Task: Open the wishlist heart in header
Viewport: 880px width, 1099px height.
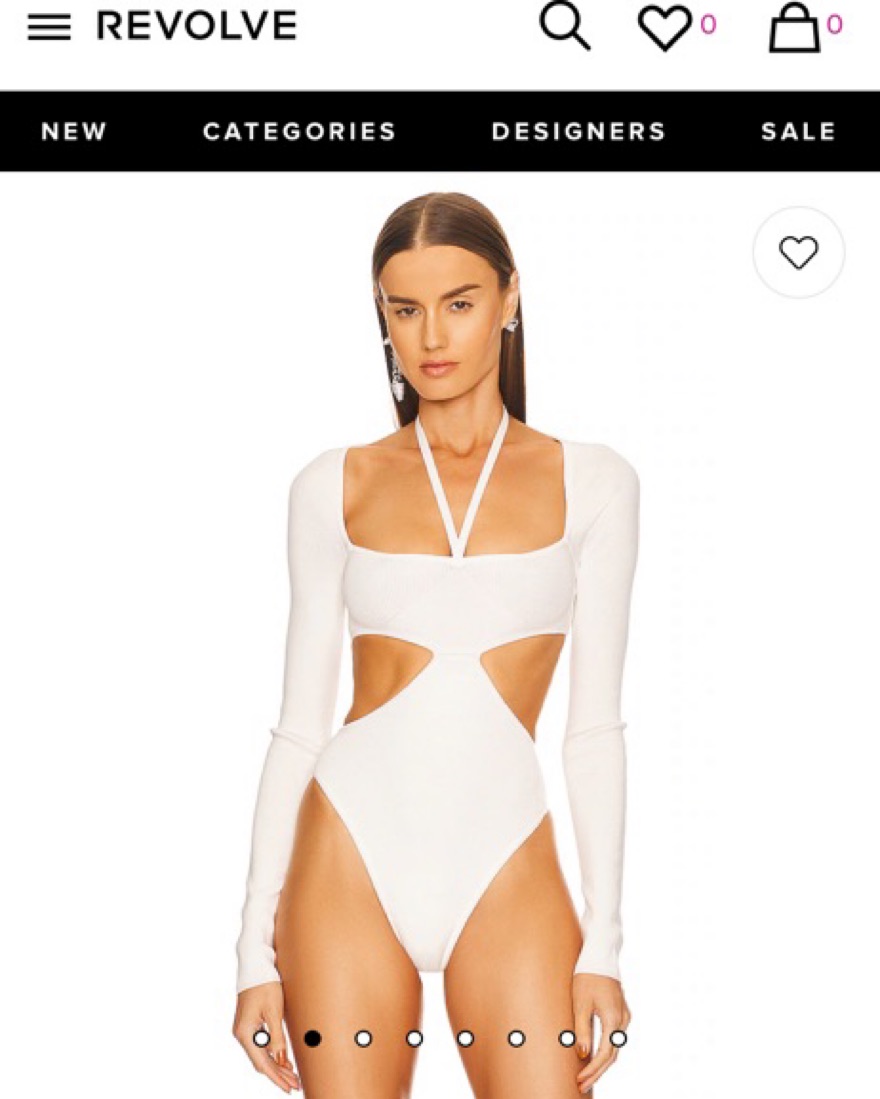Action: (x=666, y=27)
